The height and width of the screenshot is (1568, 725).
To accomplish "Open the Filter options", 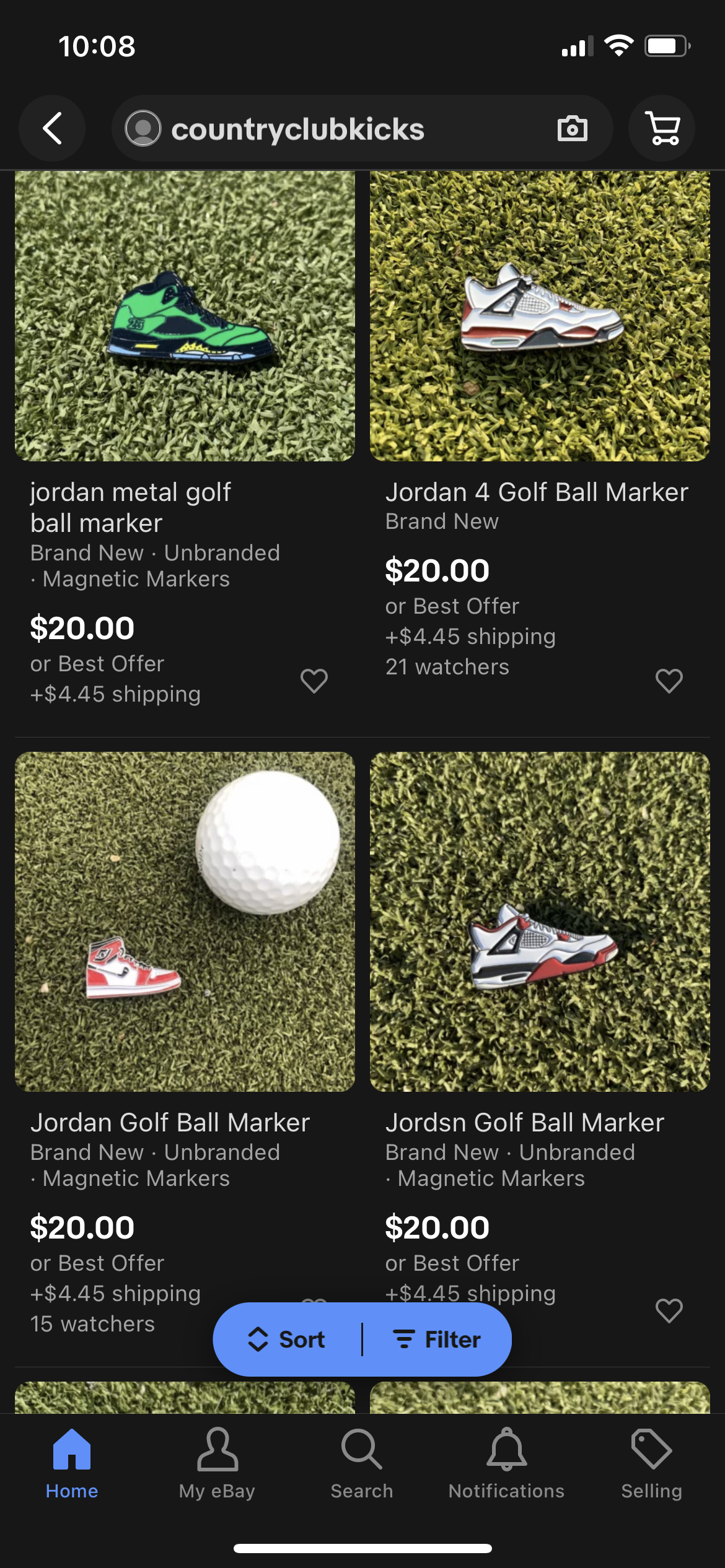I will [437, 1339].
